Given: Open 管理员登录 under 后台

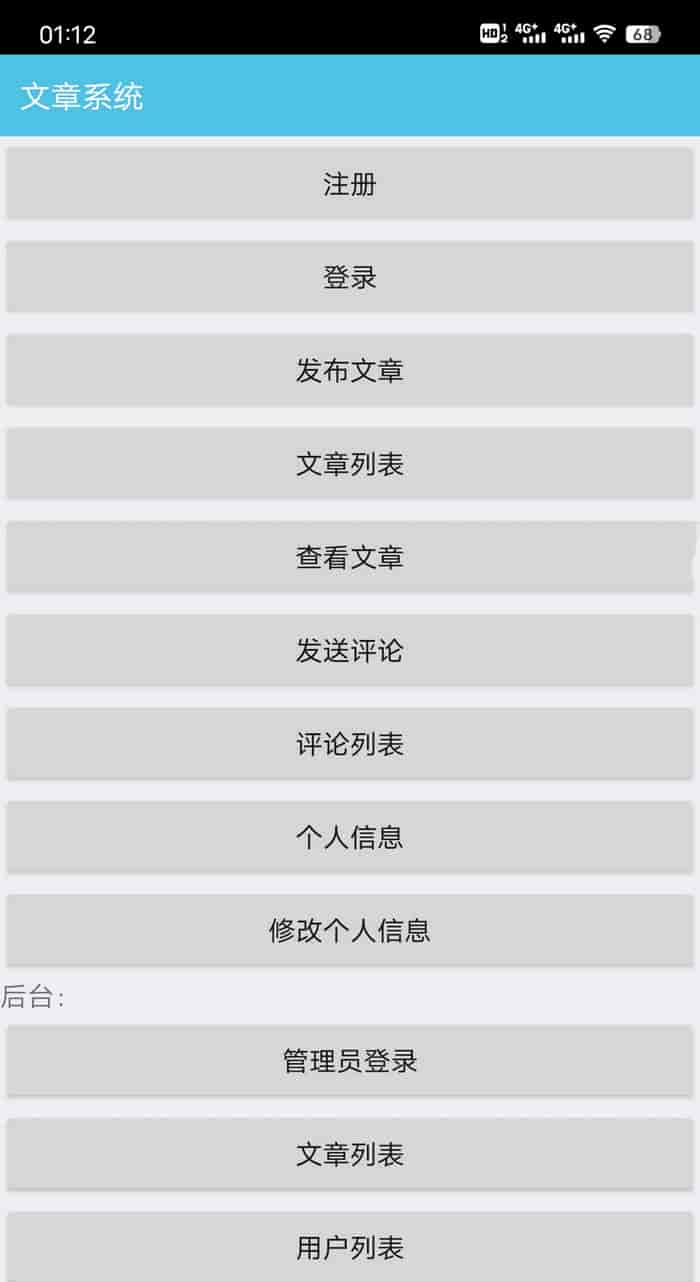Looking at the screenshot, I should click(x=350, y=1061).
